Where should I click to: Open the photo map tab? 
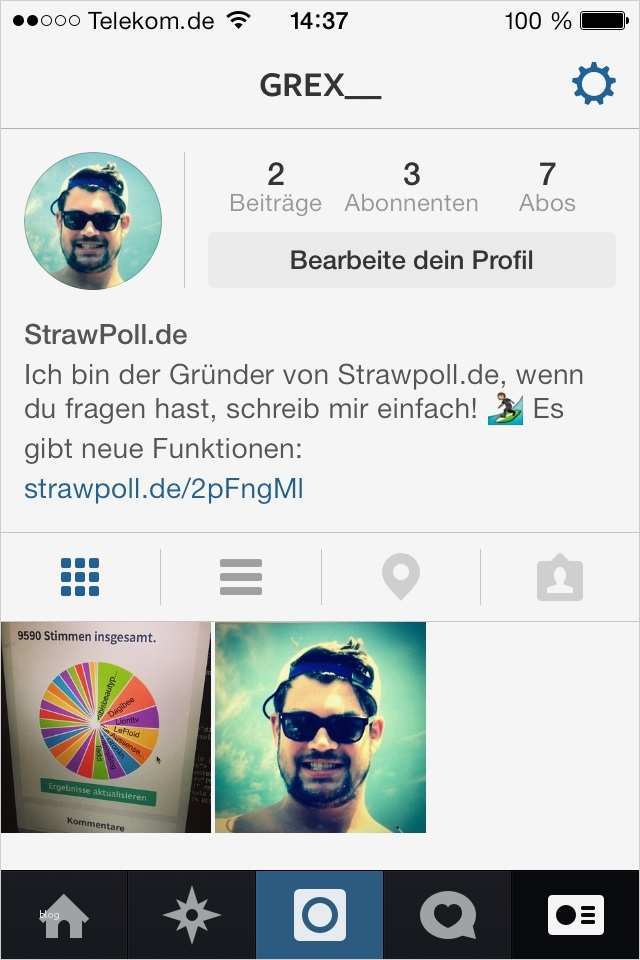pos(401,577)
